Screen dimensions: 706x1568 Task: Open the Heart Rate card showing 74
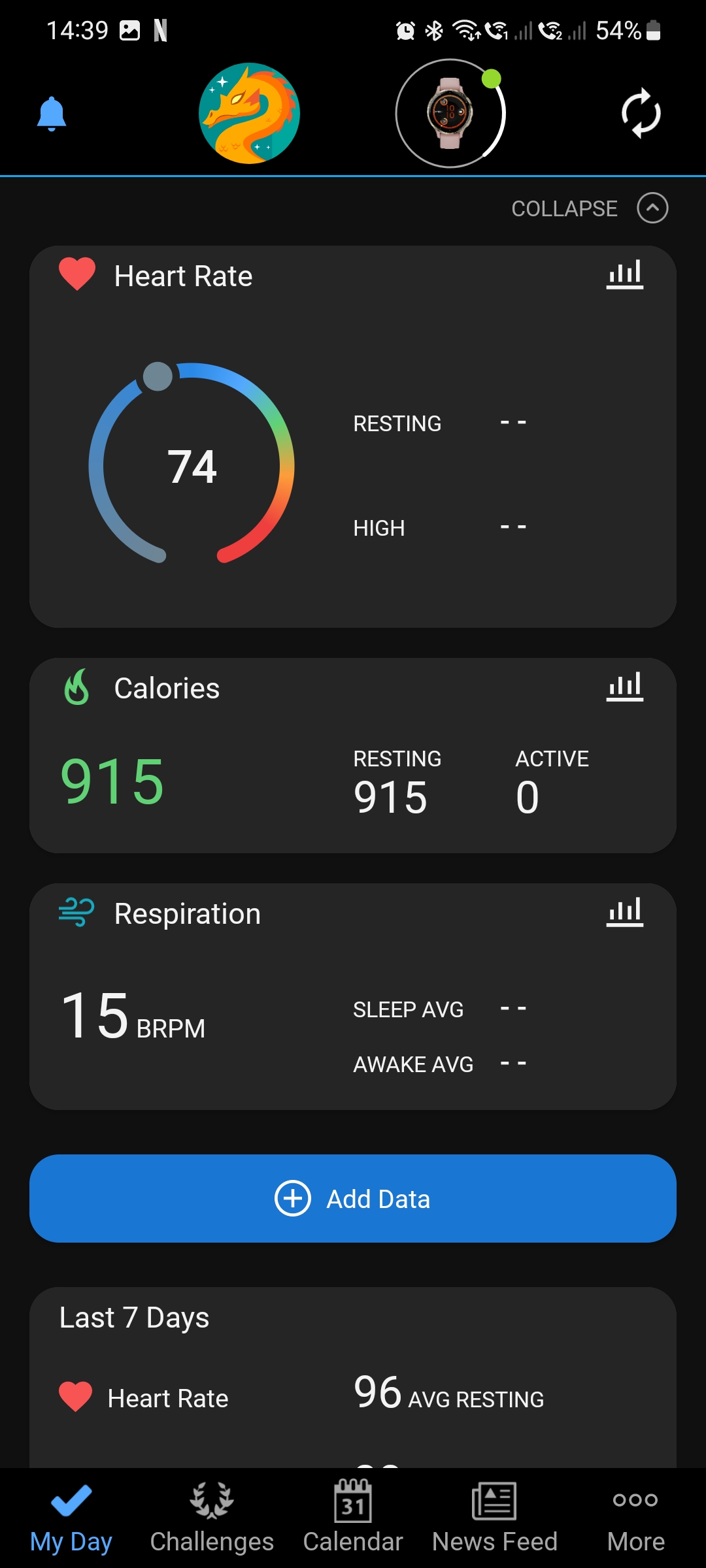[353, 436]
